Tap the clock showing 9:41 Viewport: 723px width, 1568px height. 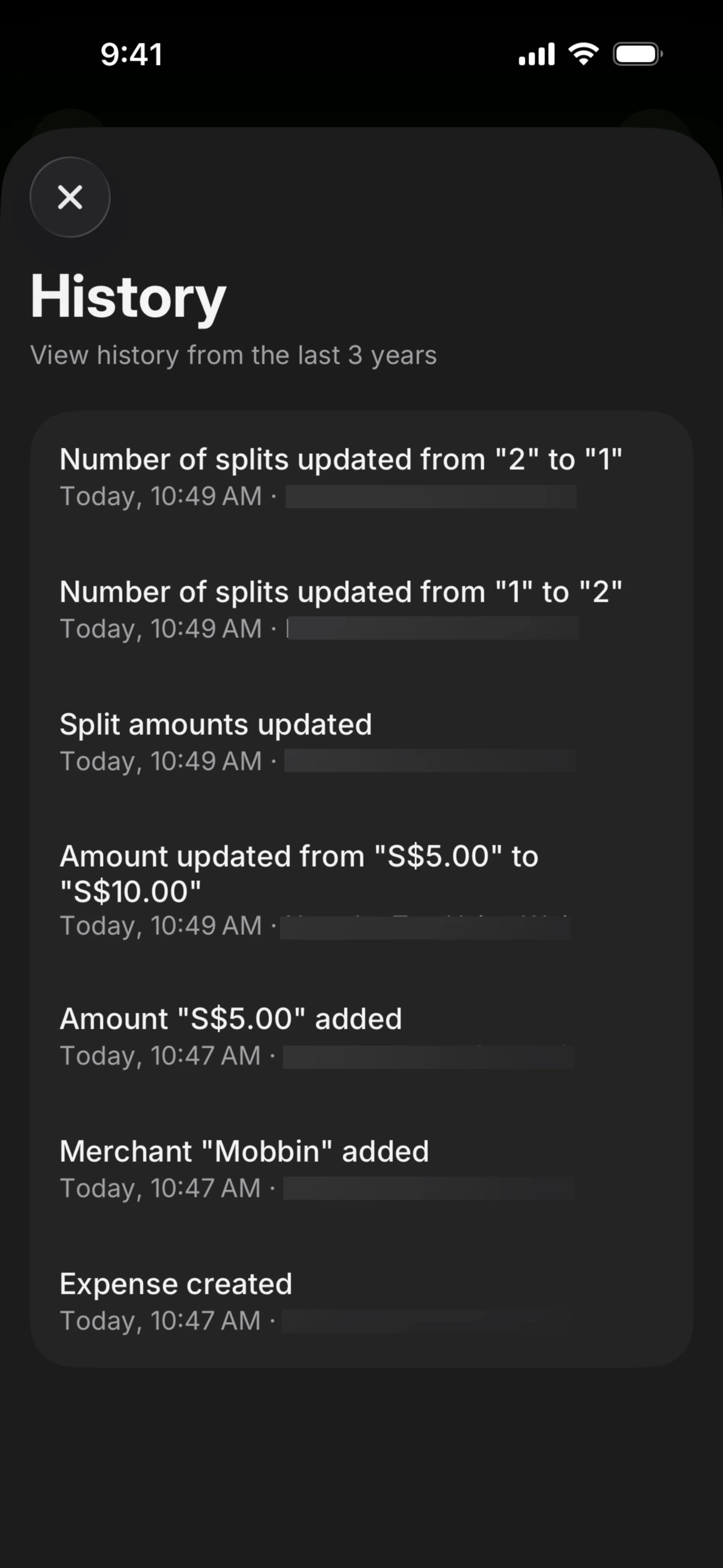131,53
